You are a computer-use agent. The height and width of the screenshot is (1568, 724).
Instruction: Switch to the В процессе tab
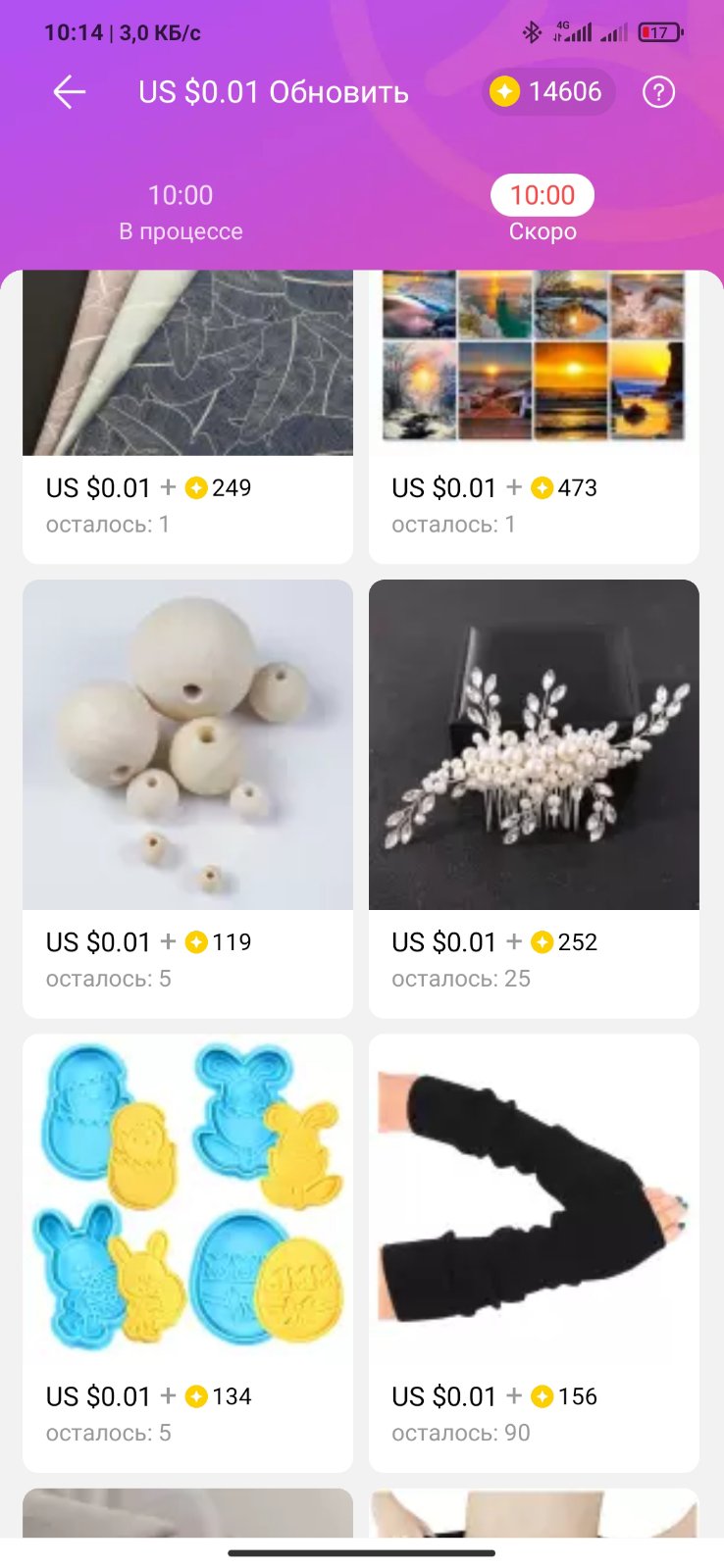[x=181, y=212]
